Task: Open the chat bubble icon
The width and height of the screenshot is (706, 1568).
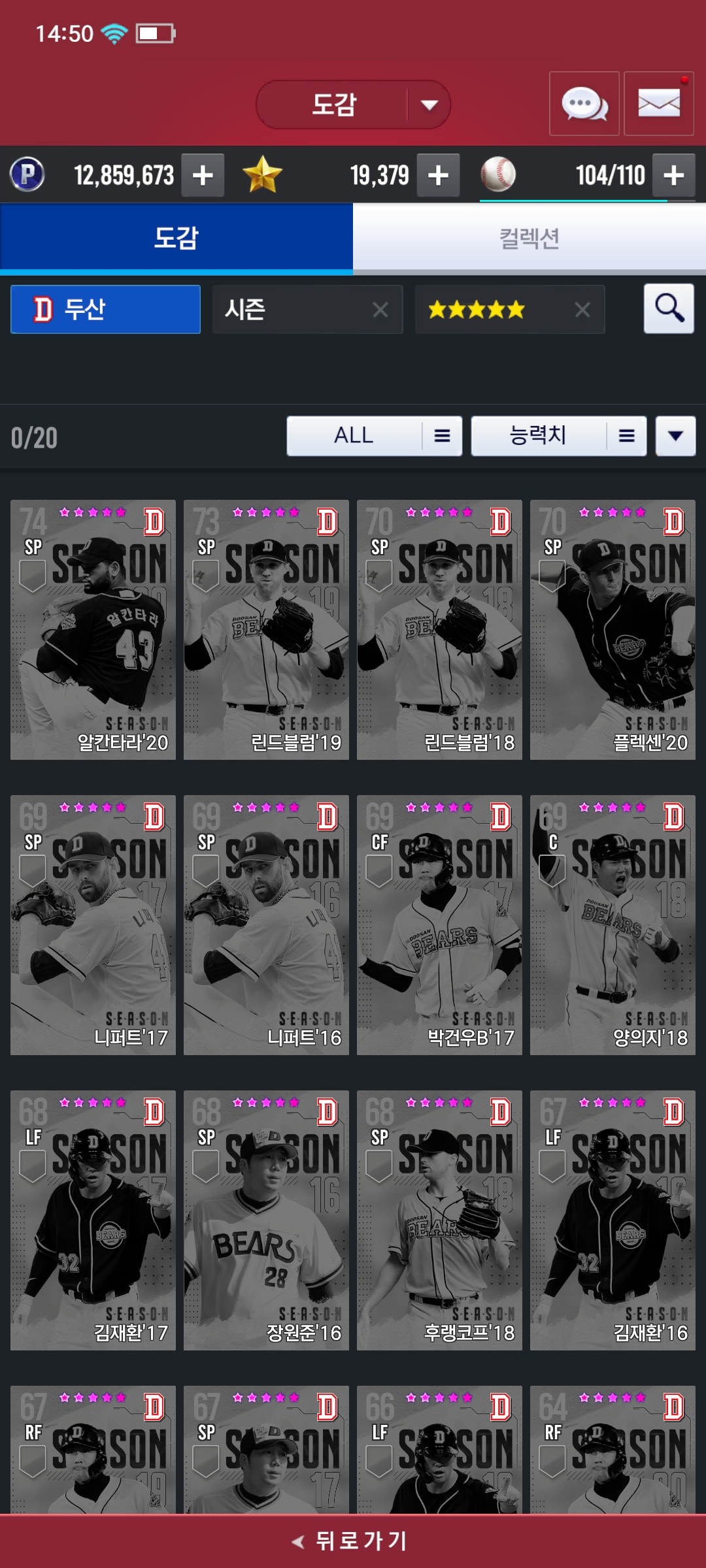Action: click(584, 104)
